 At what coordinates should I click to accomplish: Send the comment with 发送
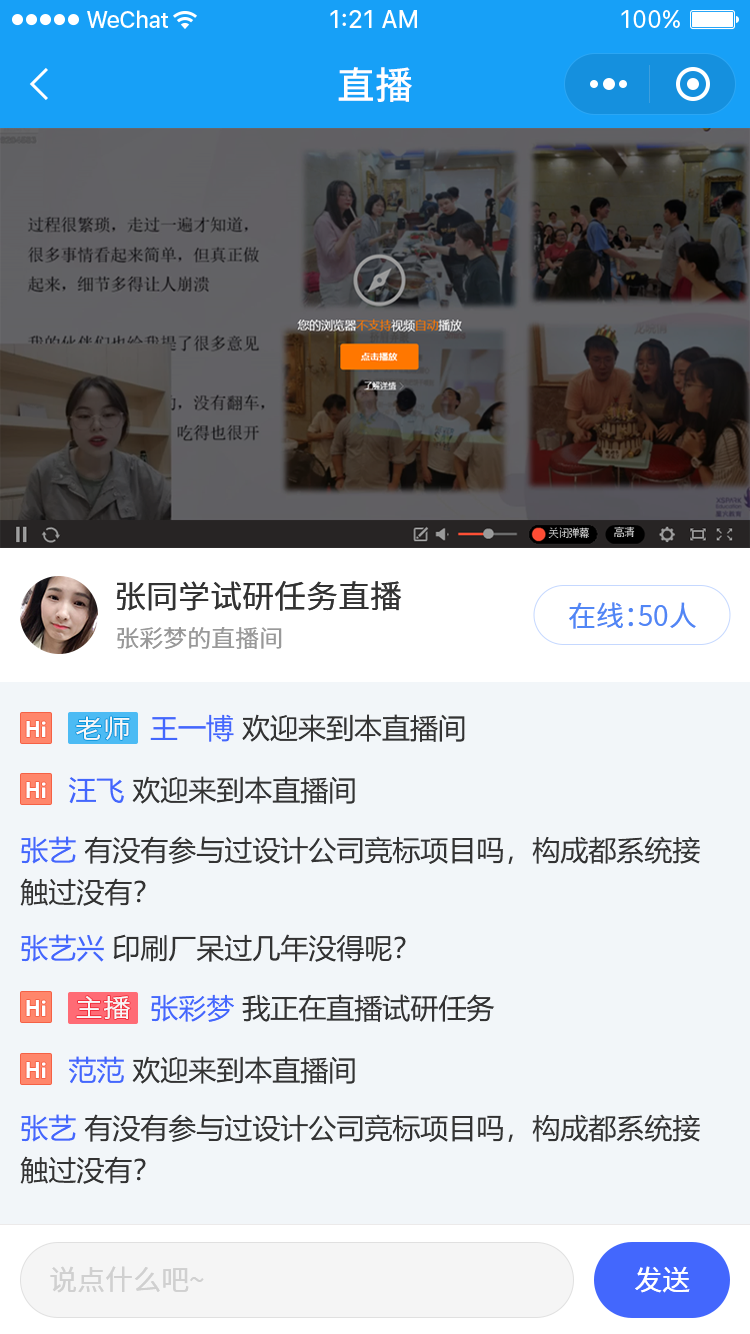tap(662, 1280)
